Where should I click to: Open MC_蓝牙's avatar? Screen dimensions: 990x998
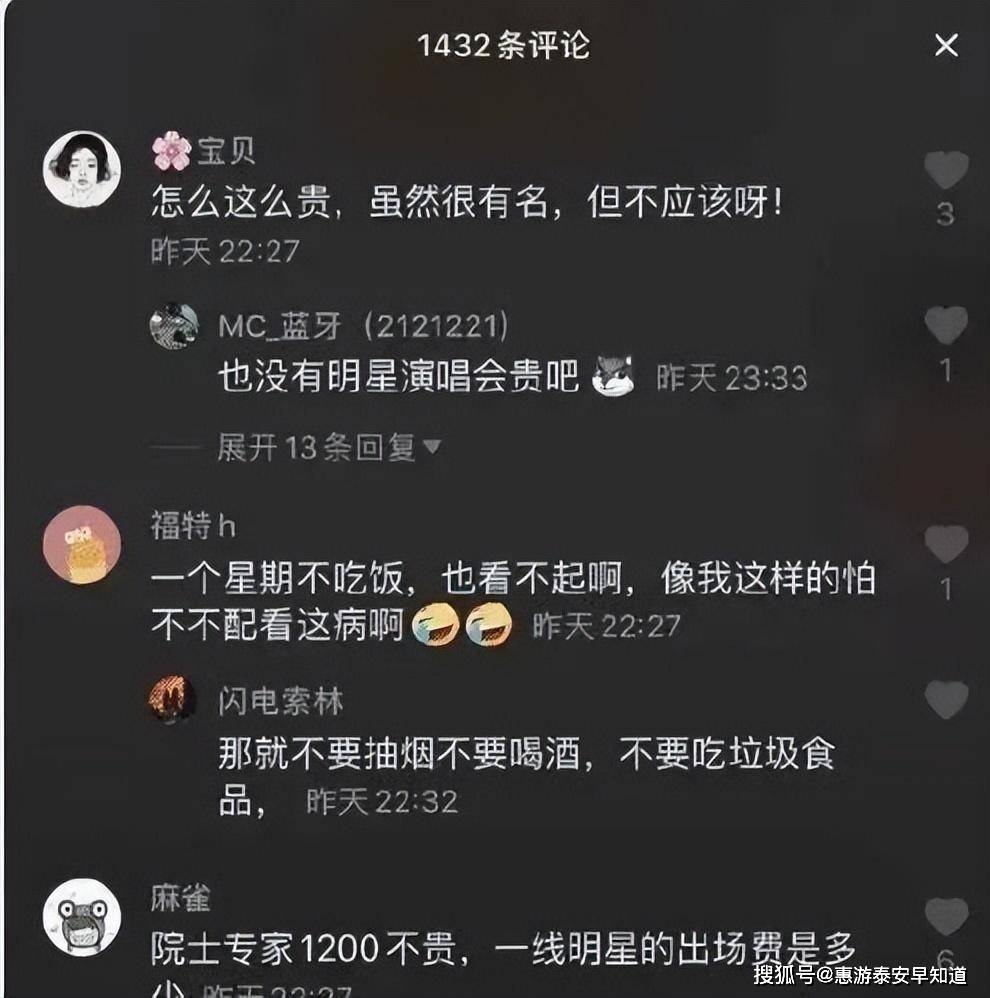pos(174,325)
